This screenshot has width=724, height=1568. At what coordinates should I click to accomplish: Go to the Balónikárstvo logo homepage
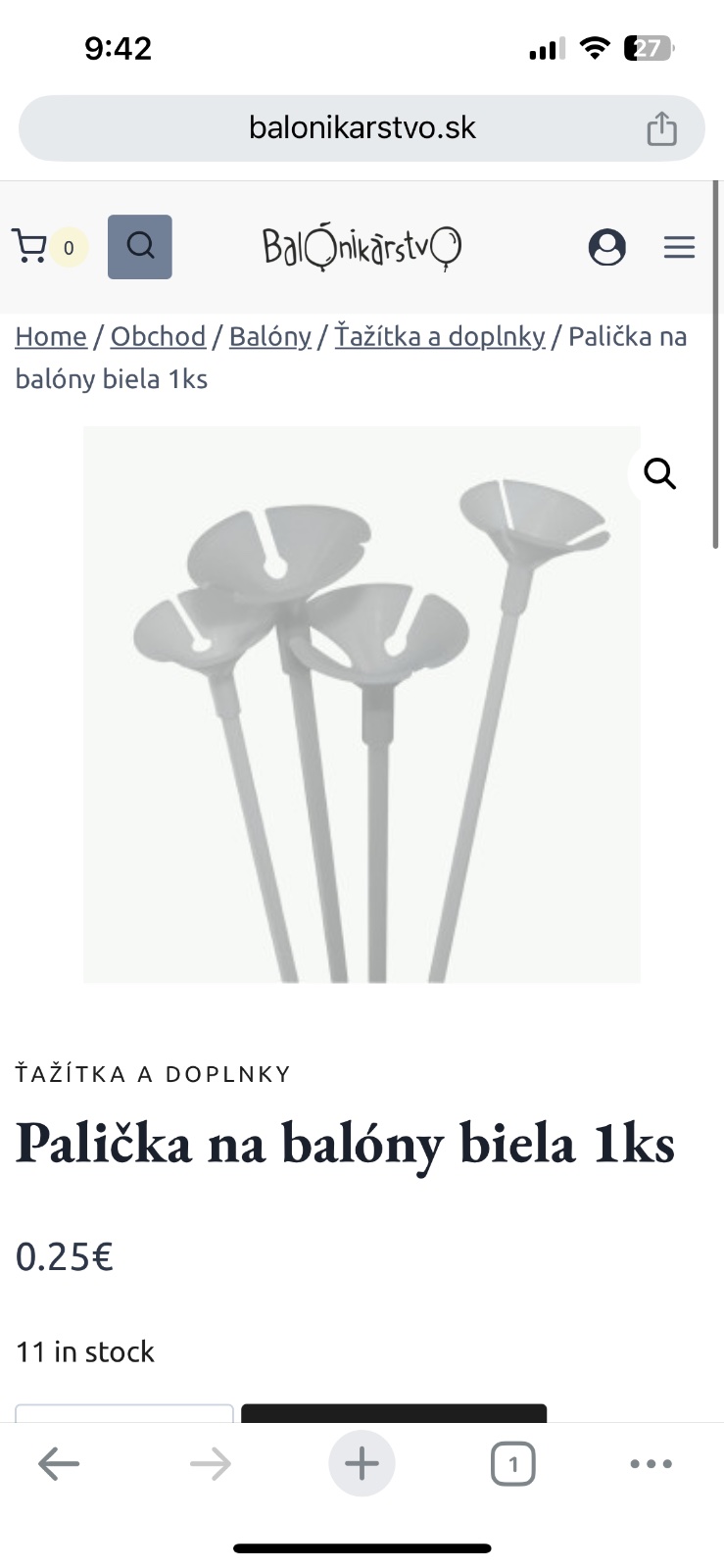pos(362,247)
